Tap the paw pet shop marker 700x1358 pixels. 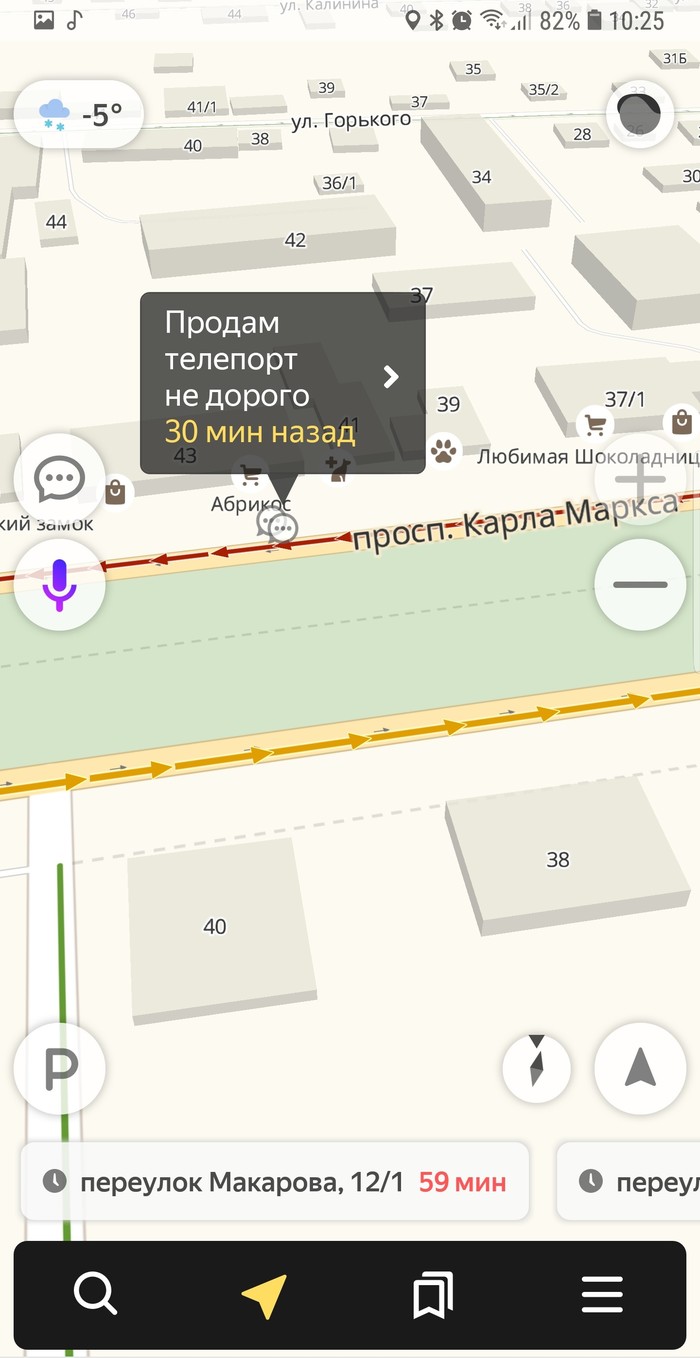point(443,449)
